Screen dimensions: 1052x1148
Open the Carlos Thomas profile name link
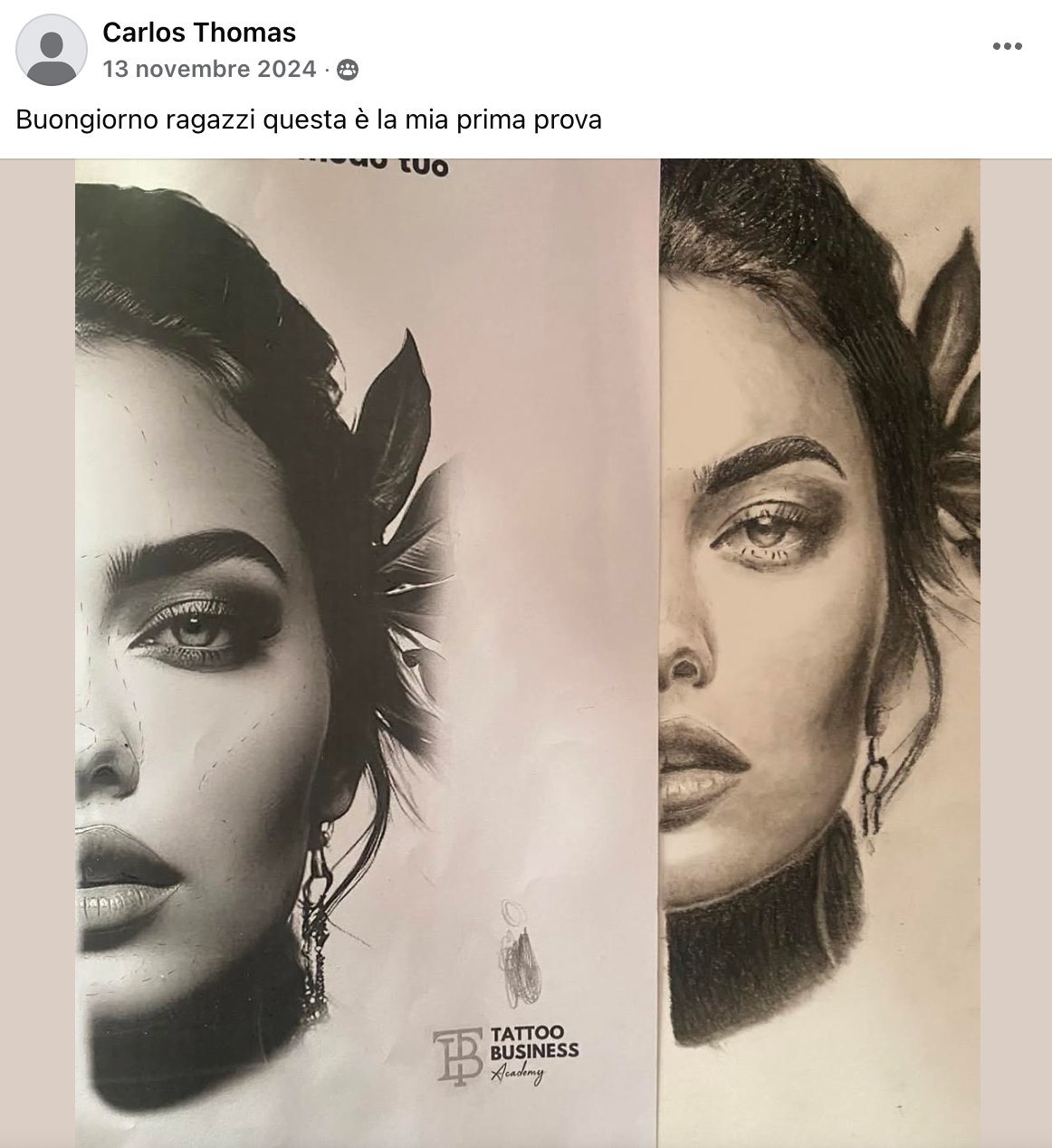click(199, 33)
